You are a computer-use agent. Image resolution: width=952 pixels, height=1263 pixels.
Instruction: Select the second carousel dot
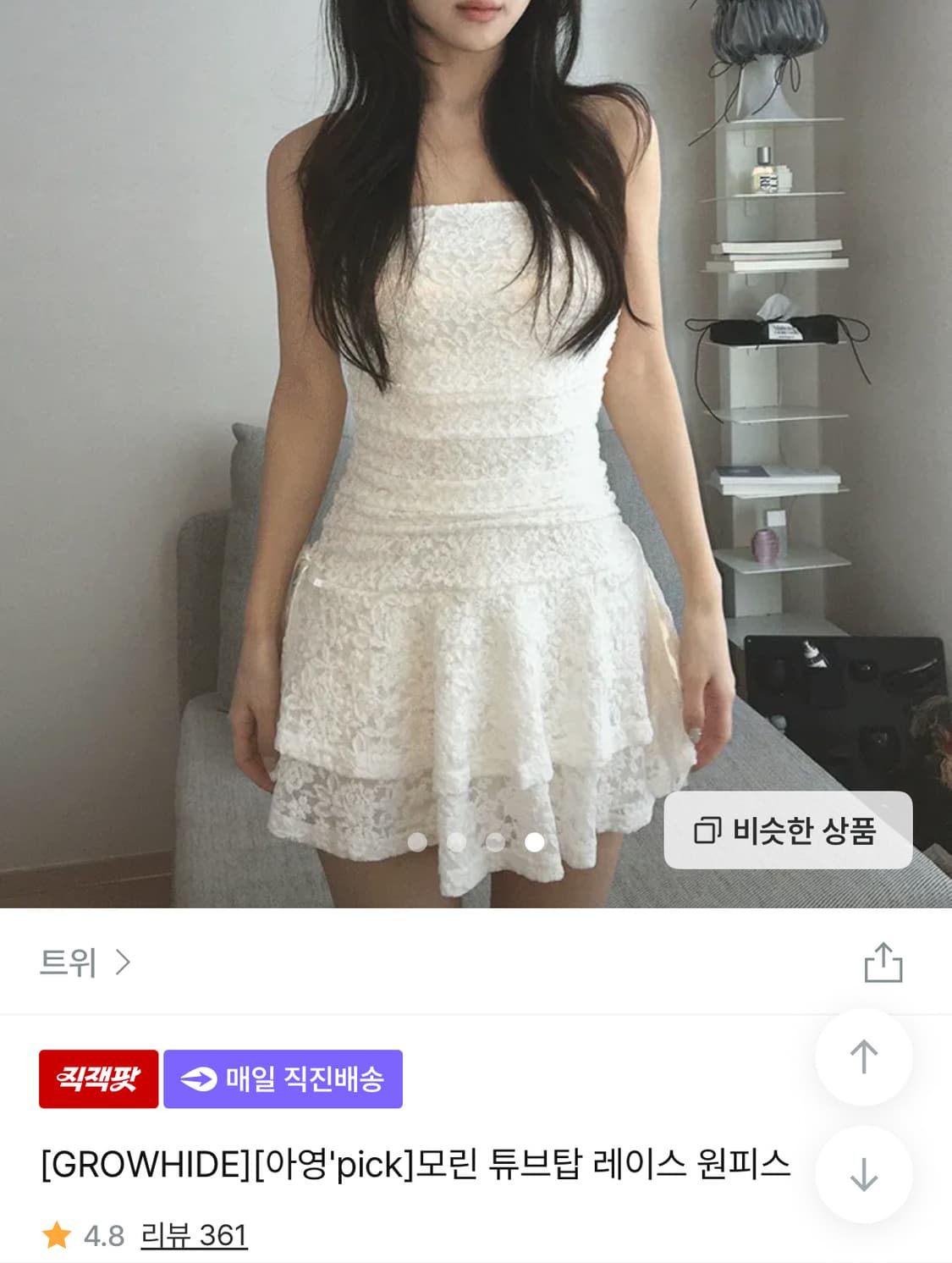point(458,843)
